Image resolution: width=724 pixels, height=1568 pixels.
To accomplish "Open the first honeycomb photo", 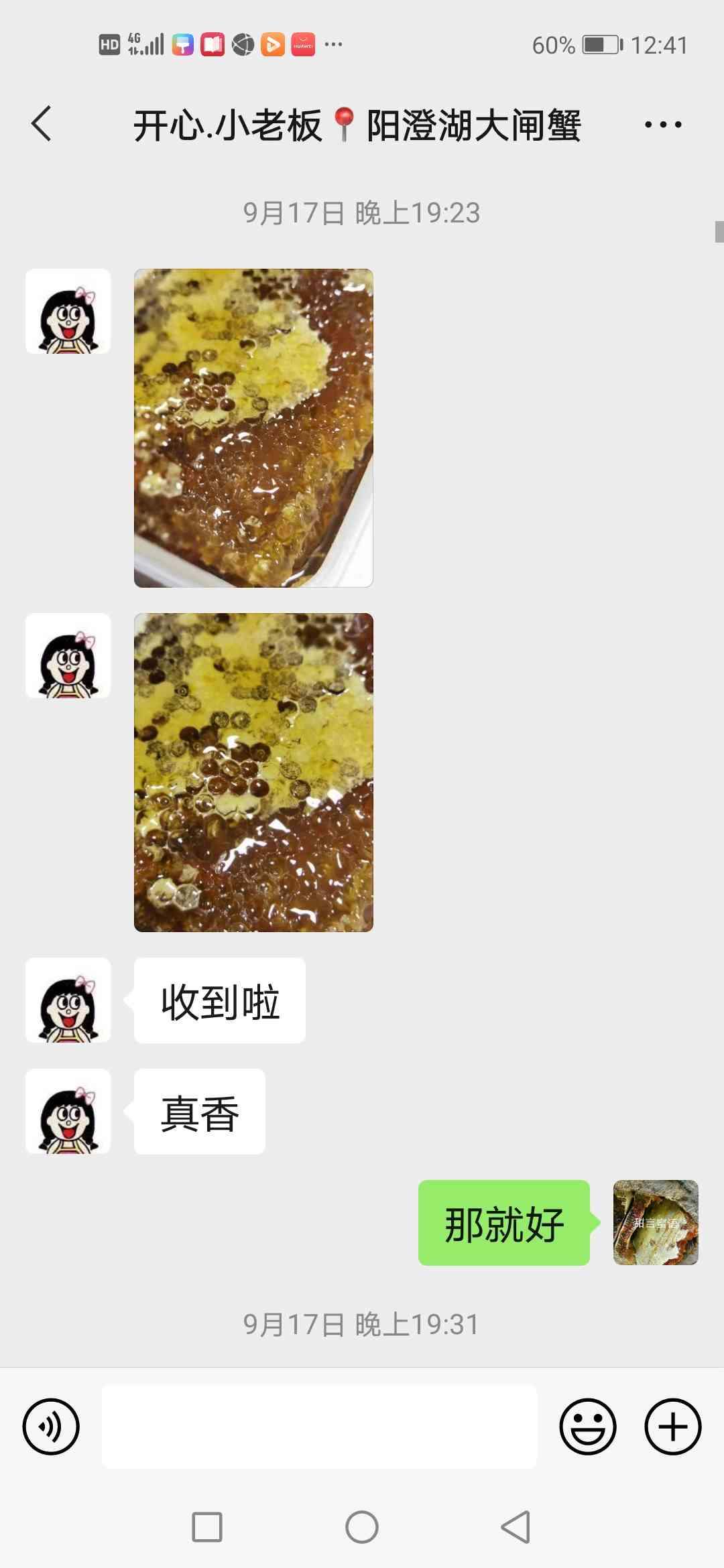I will 253,428.
